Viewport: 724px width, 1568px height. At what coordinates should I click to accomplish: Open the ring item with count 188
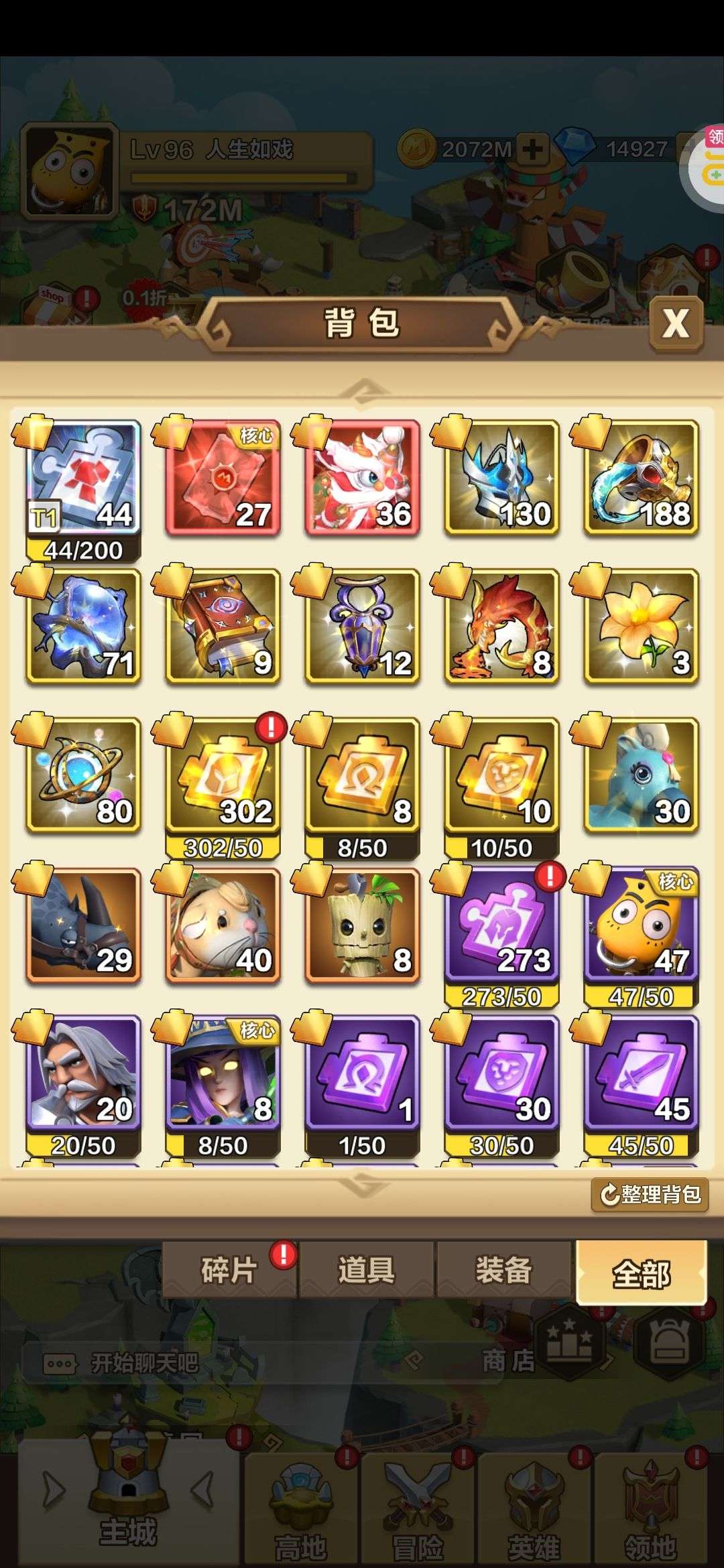[x=642, y=478]
